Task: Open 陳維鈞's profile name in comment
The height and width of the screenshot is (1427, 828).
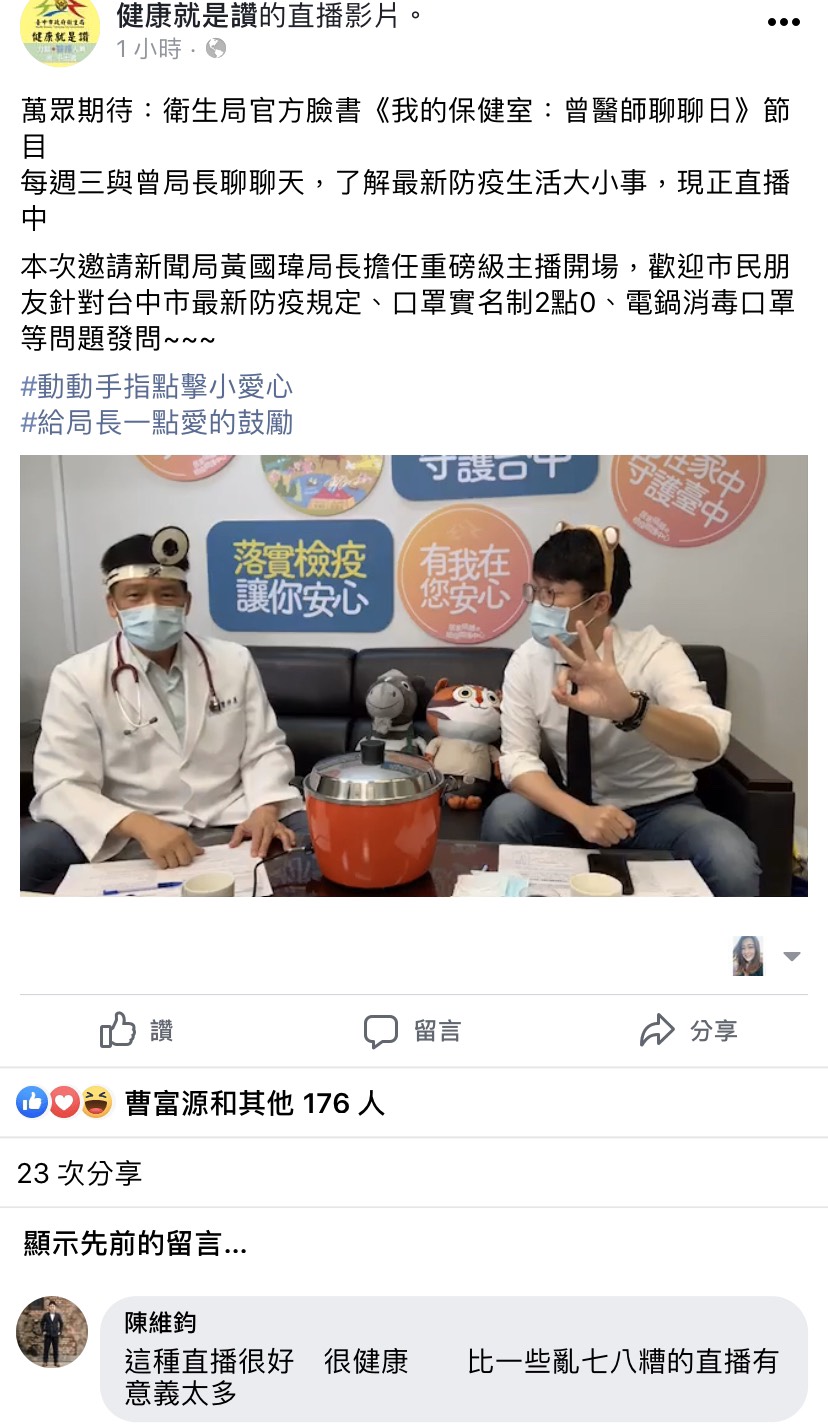Action: coord(160,1323)
